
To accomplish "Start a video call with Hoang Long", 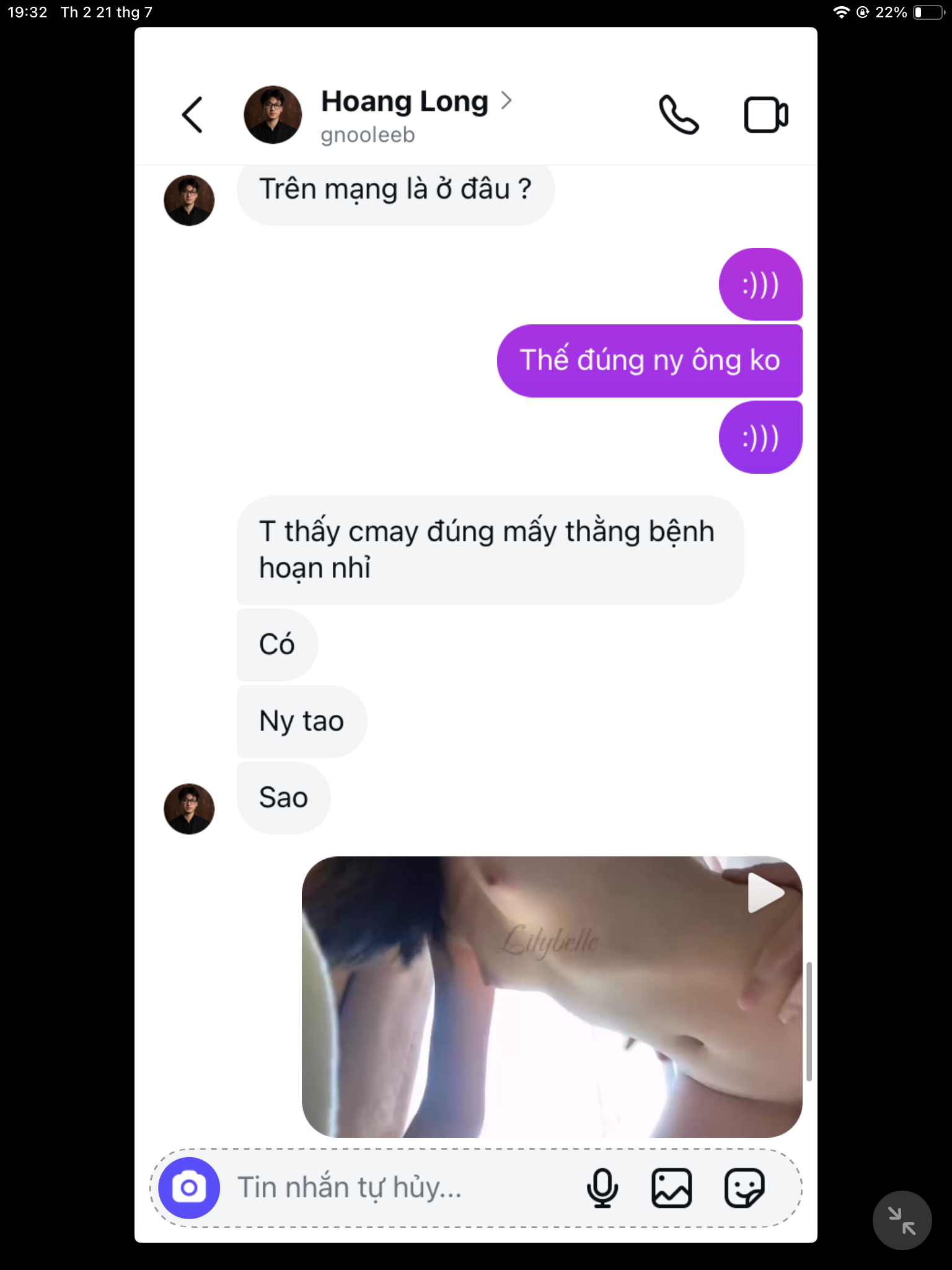I will coord(765,115).
